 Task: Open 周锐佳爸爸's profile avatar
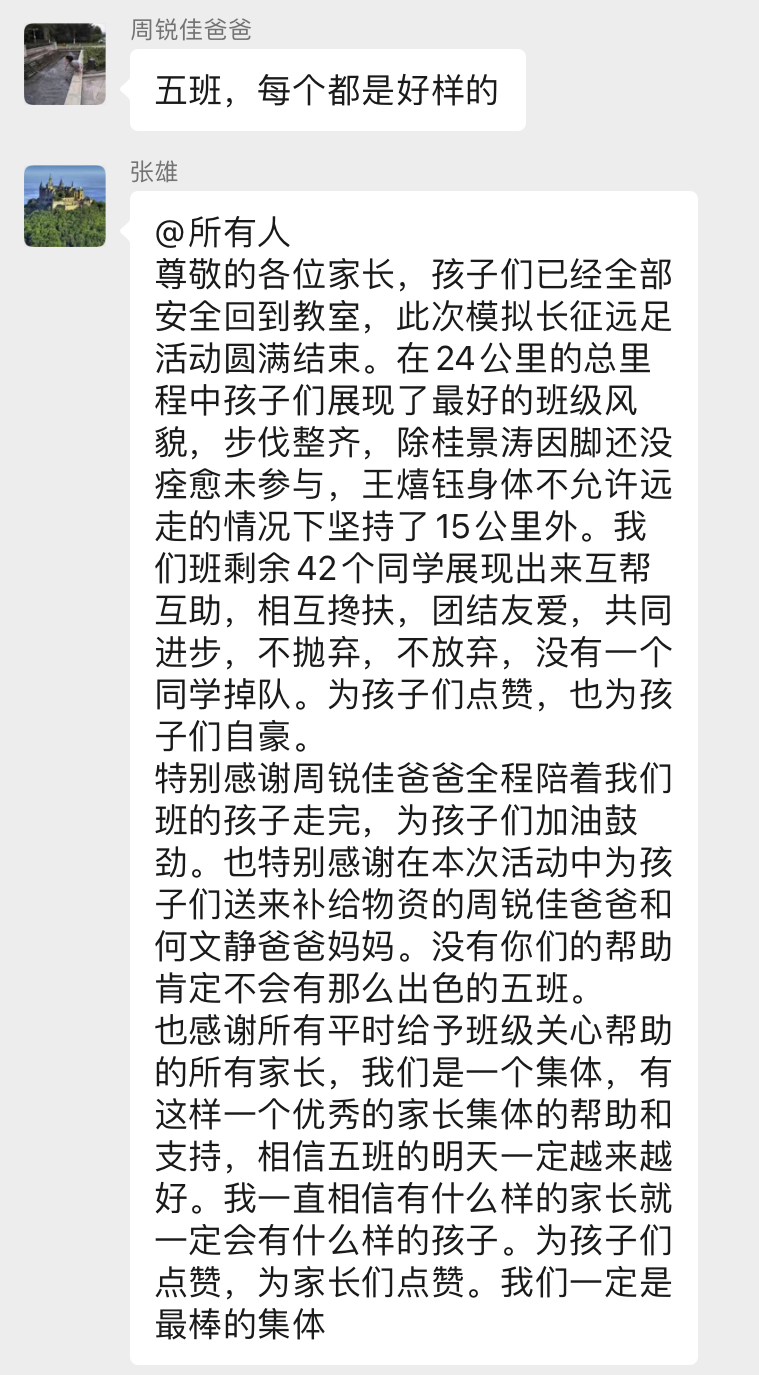(65, 64)
